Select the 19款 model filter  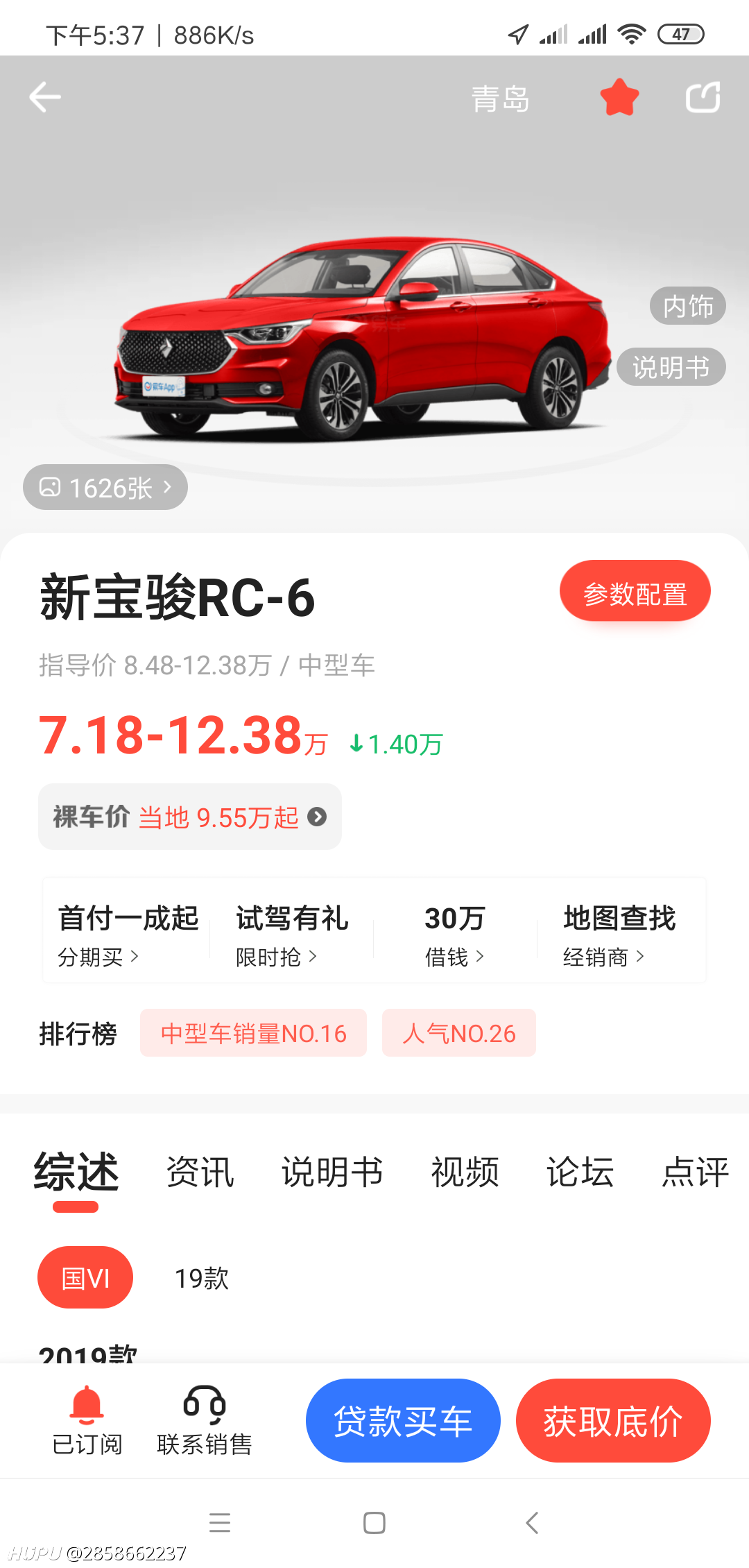202,1278
